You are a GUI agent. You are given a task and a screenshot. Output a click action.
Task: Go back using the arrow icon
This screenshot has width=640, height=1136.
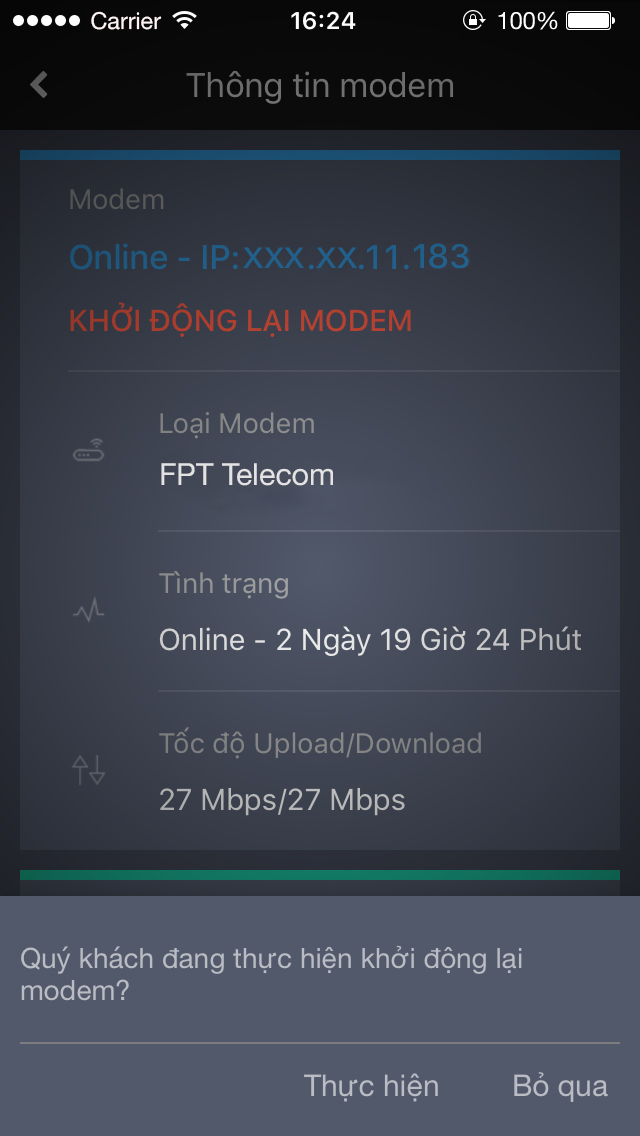[40, 85]
